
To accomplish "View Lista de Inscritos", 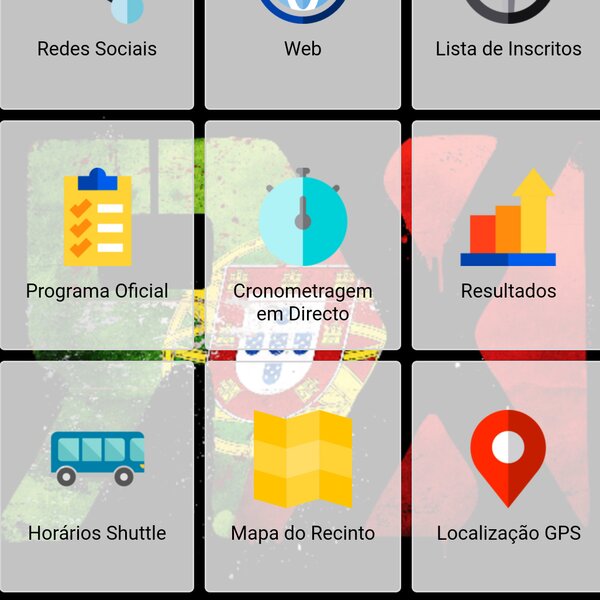I will (508, 50).
